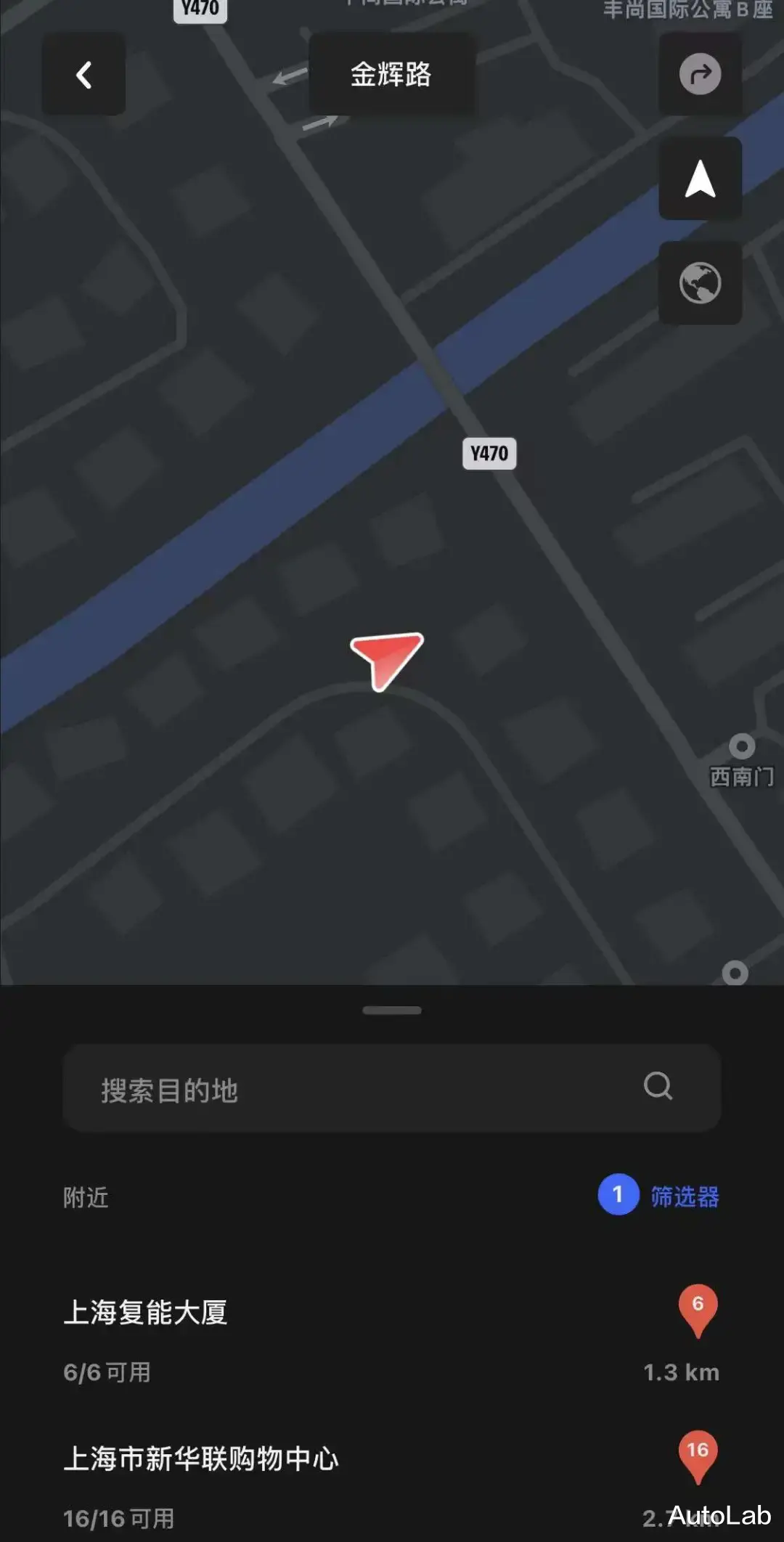Tap the back arrow icon
Viewport: 784px width, 1542px height.
pyautogui.click(x=83, y=76)
